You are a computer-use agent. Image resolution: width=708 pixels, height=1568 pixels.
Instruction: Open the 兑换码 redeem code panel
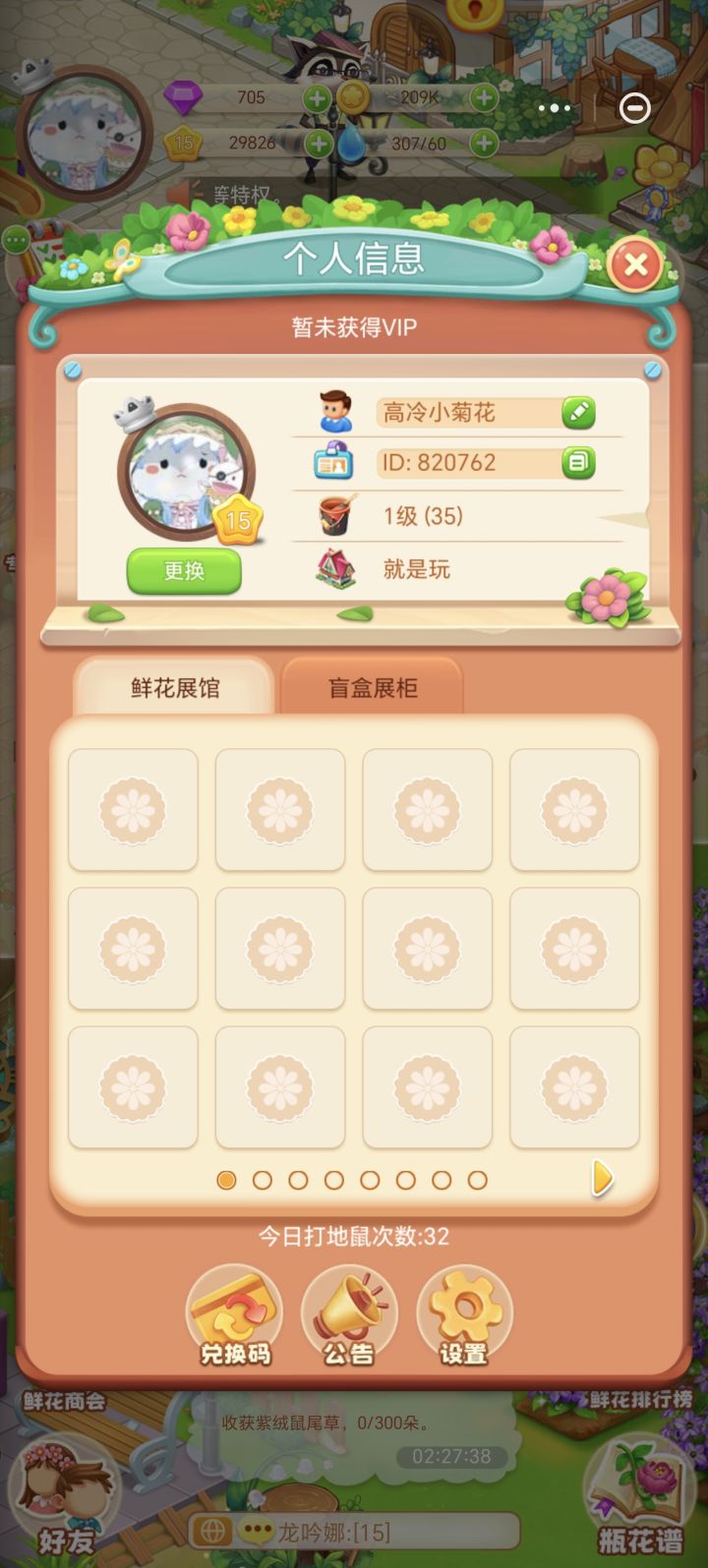(233, 1317)
